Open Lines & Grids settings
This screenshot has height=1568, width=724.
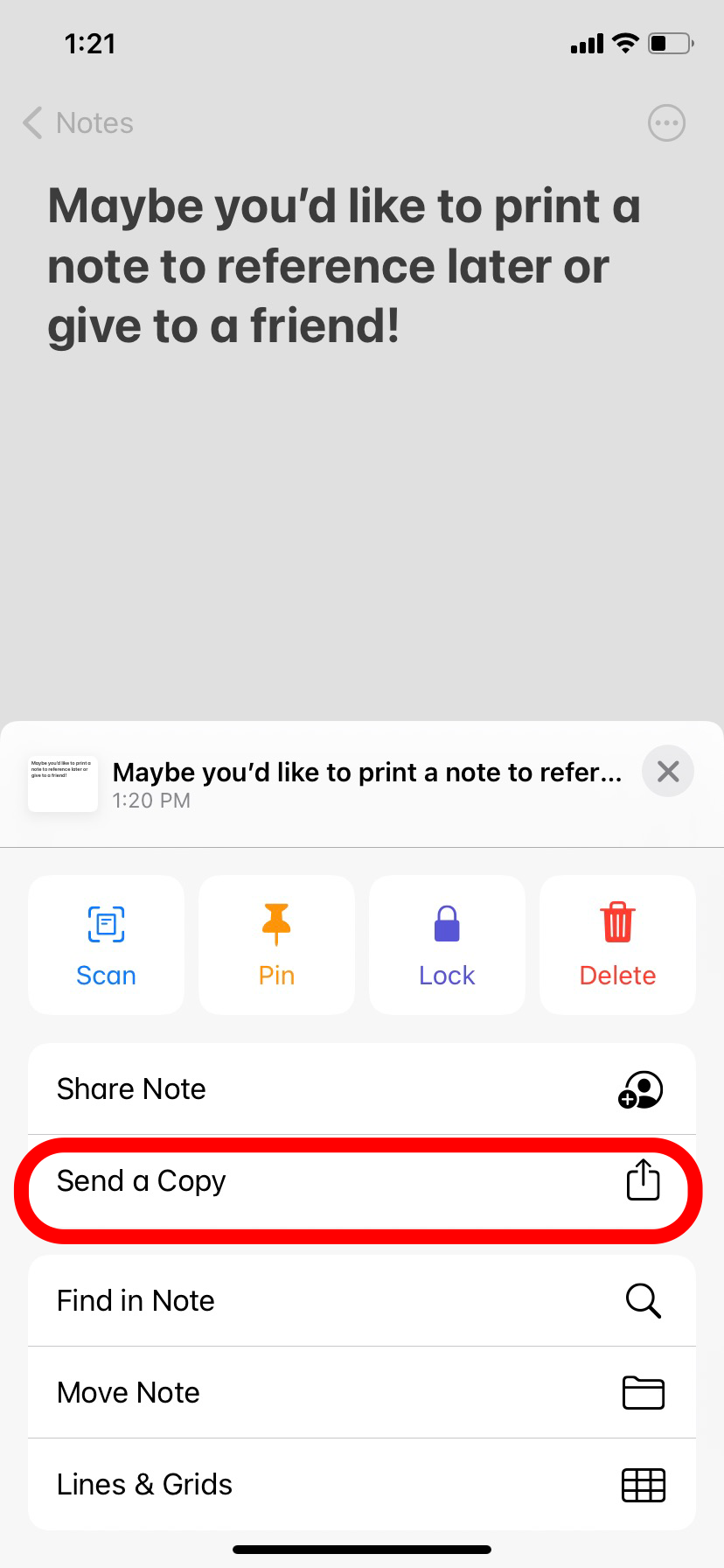coord(362,1484)
